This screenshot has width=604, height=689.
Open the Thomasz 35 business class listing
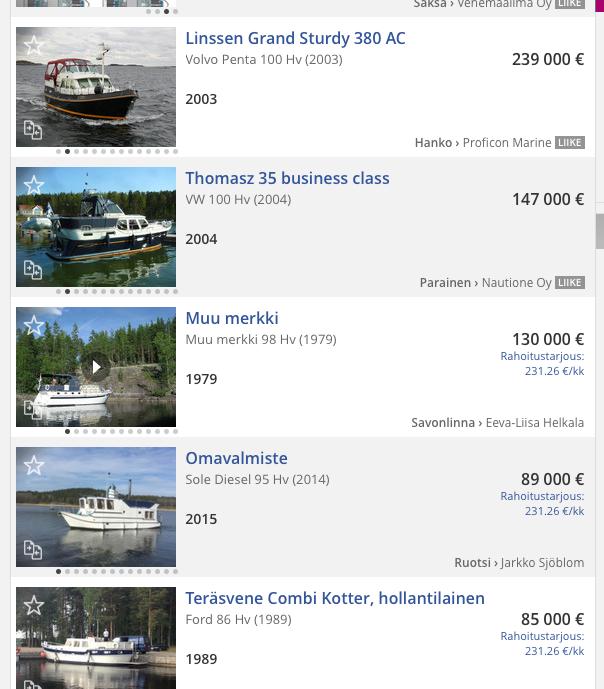pos(287,178)
